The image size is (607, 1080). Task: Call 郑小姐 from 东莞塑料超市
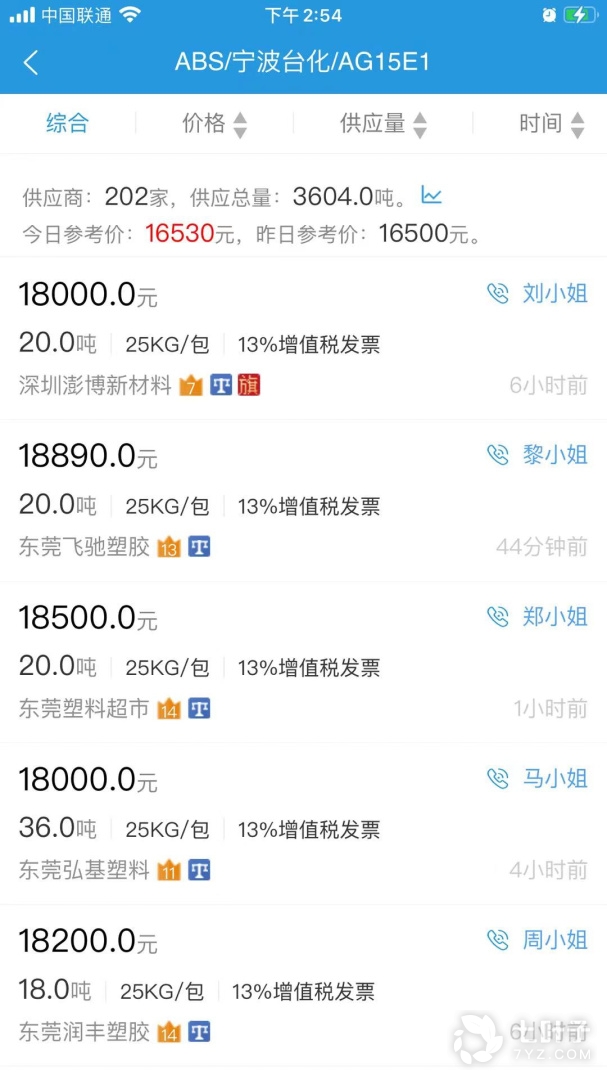click(x=537, y=617)
